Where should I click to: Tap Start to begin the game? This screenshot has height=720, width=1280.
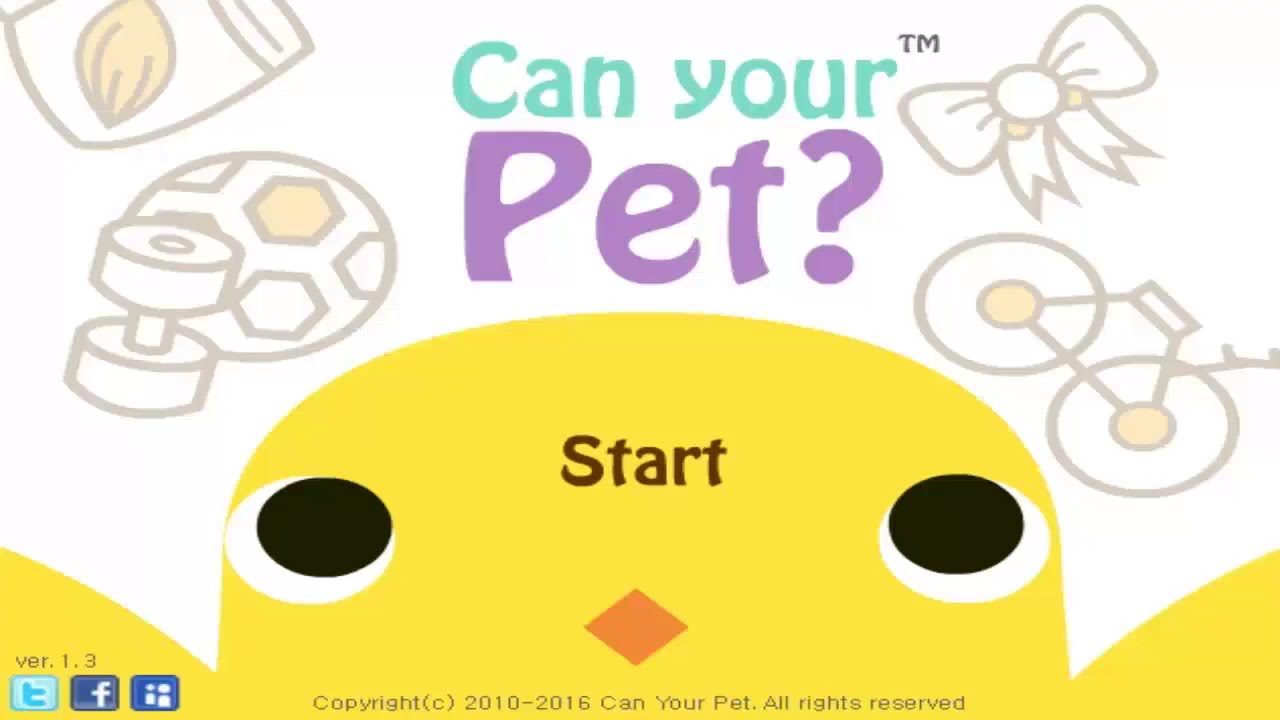[x=642, y=462]
